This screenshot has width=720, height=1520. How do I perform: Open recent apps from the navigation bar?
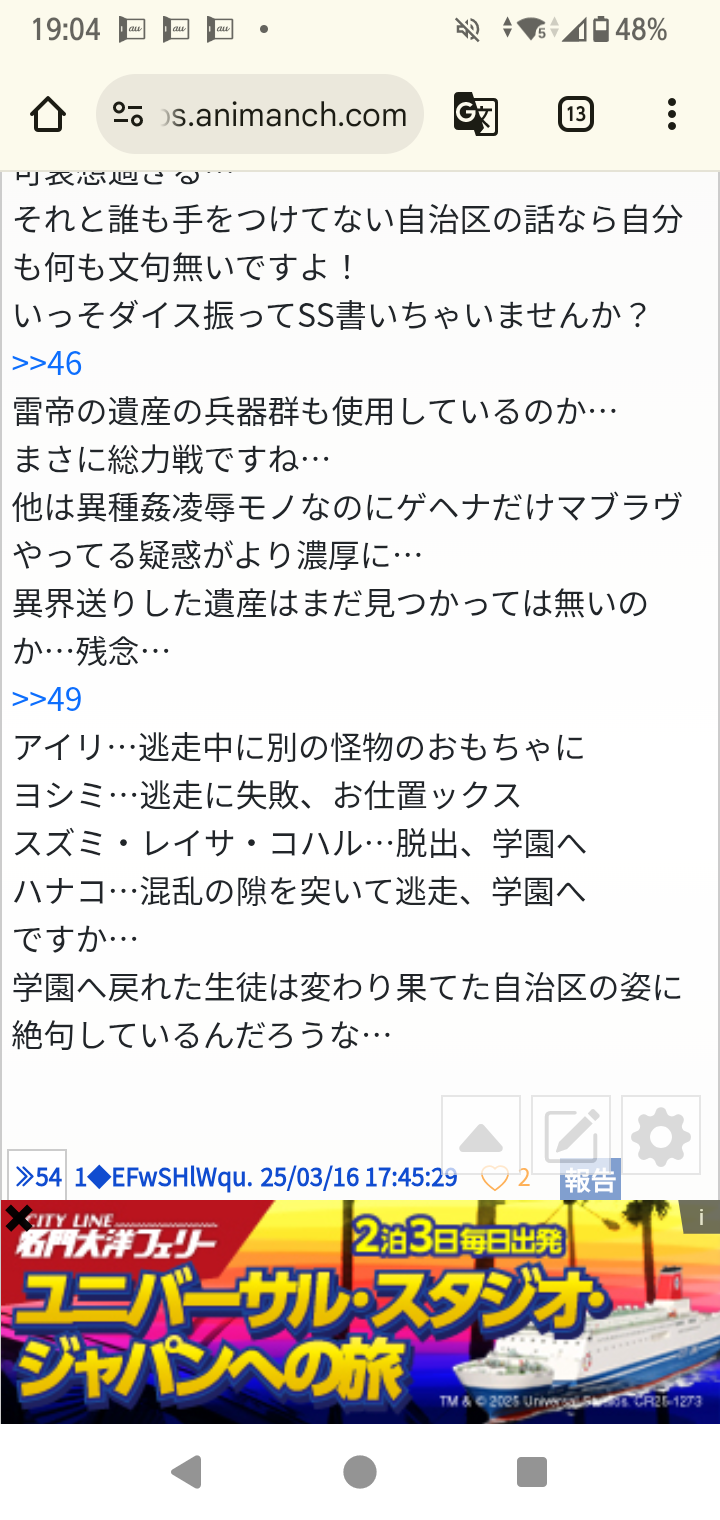532,1472
